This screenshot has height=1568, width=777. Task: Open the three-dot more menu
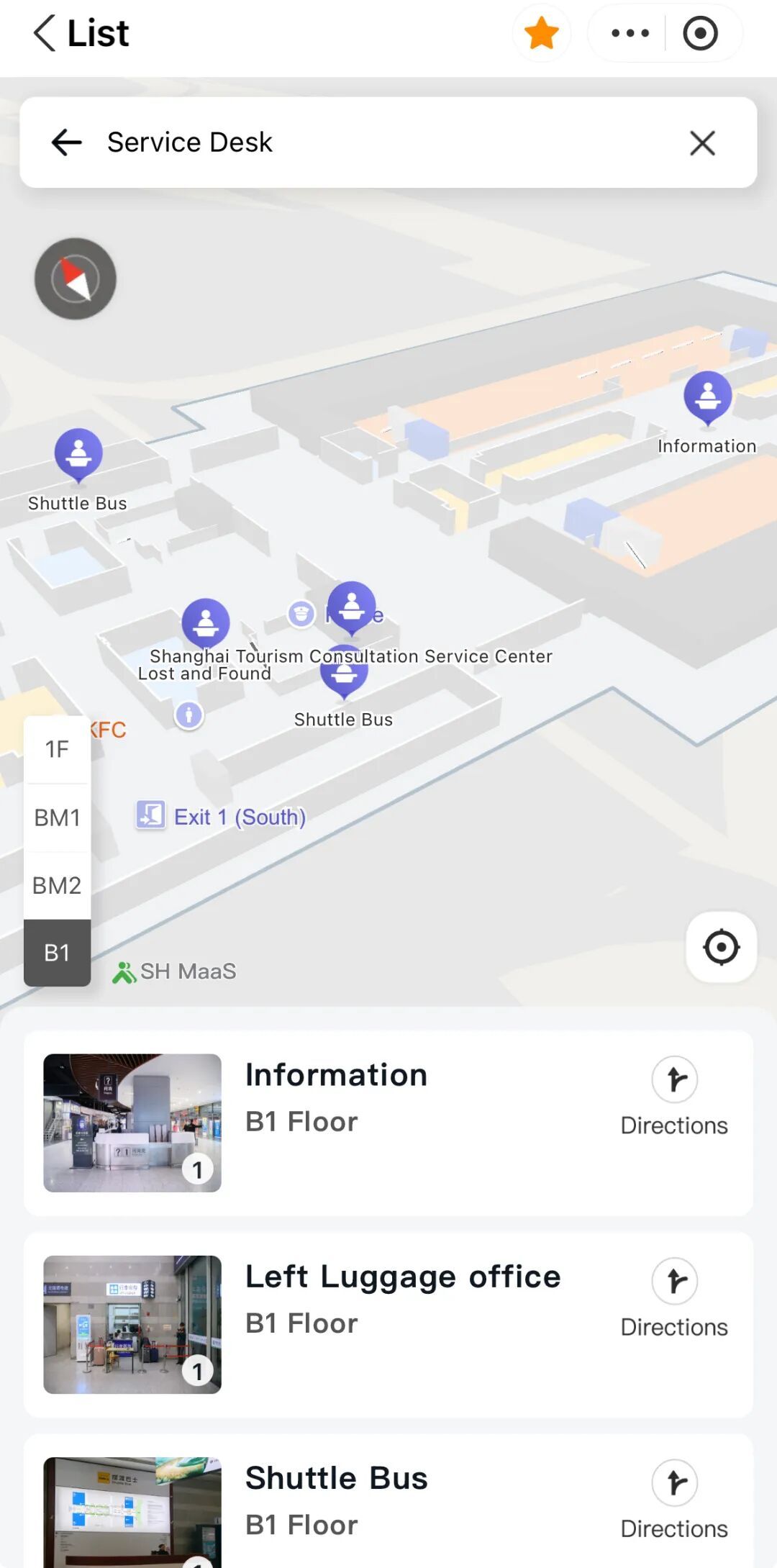[x=630, y=33]
